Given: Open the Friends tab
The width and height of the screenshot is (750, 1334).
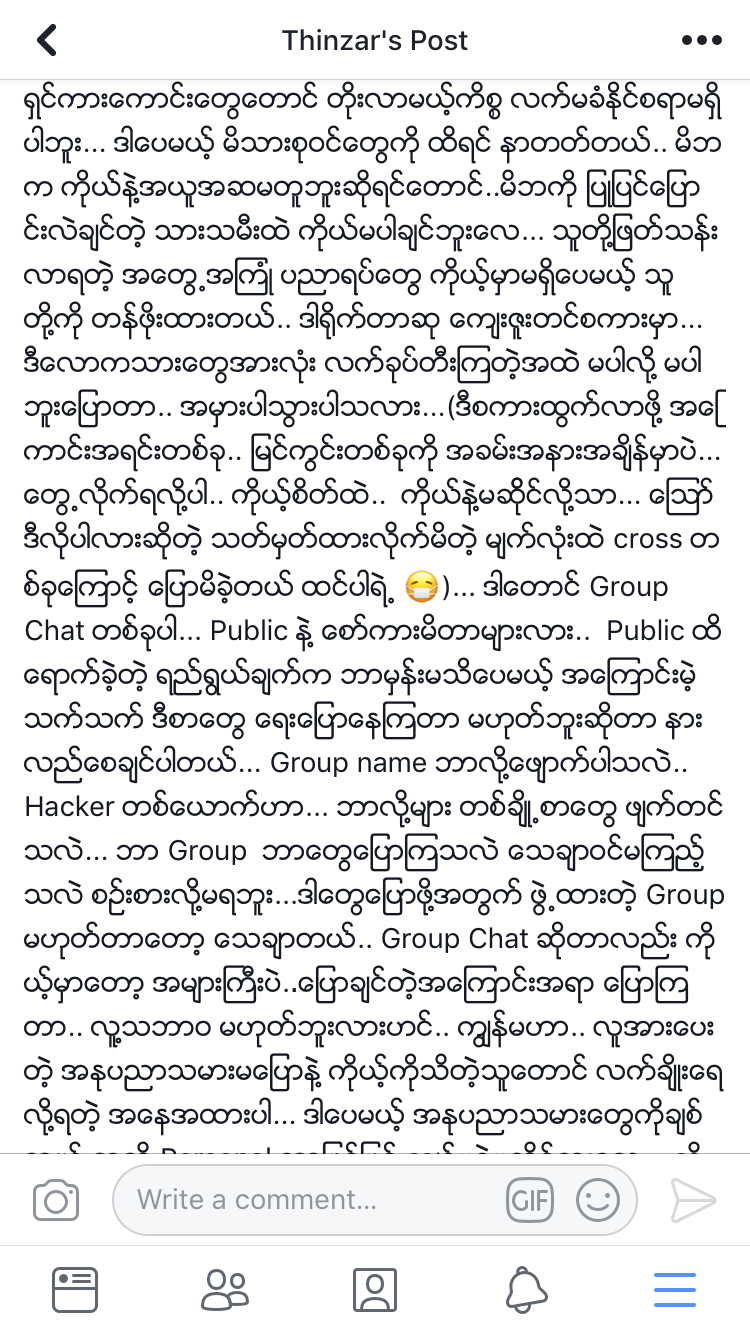Looking at the screenshot, I should point(224,1290).
